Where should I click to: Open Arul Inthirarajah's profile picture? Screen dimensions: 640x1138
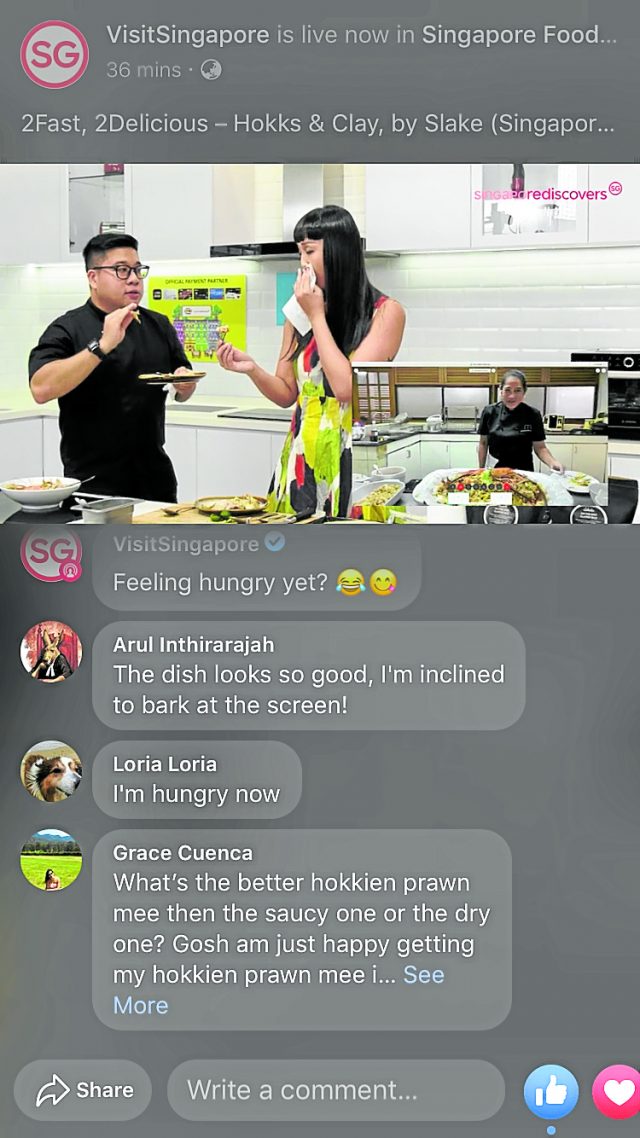pyautogui.click(x=51, y=652)
